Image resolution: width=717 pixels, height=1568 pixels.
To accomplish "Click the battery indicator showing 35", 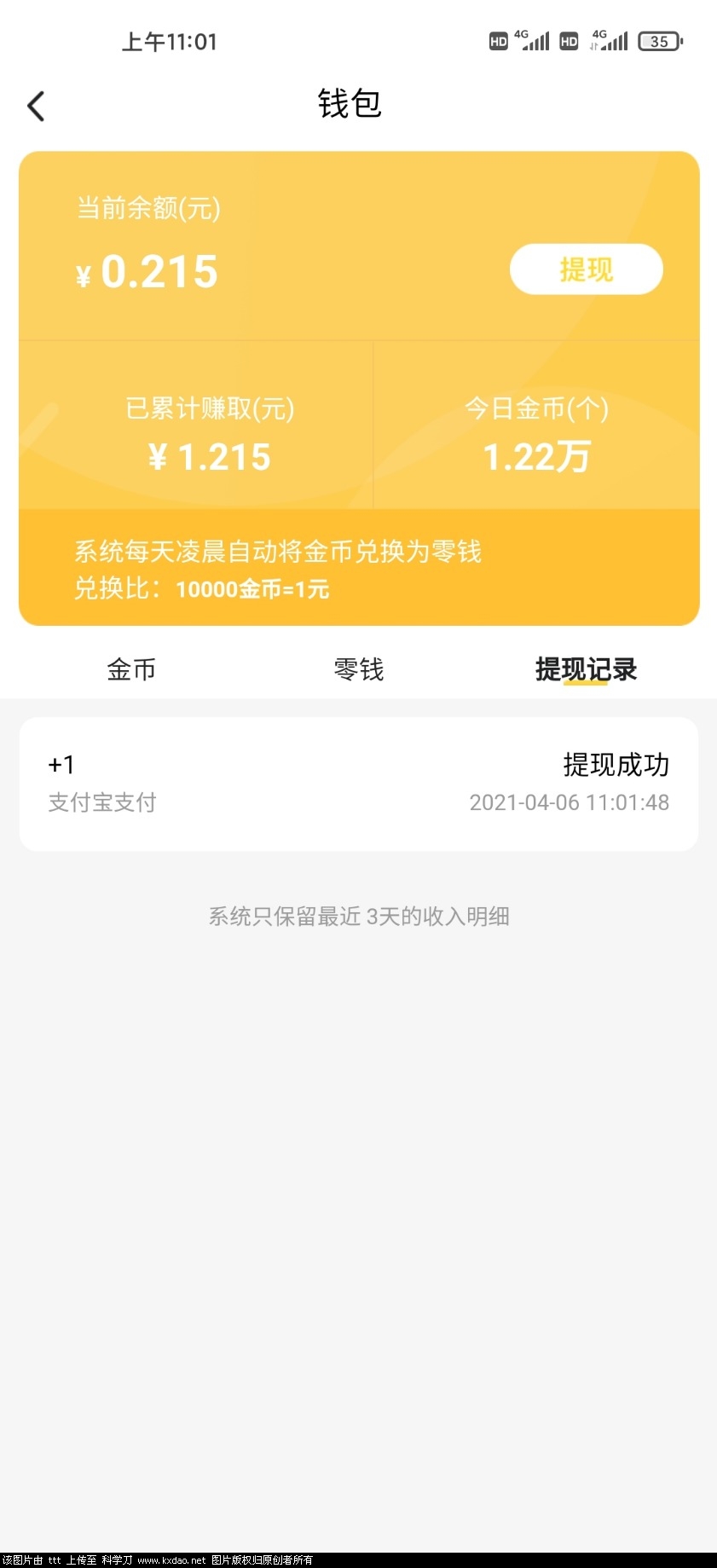I will pos(659,41).
